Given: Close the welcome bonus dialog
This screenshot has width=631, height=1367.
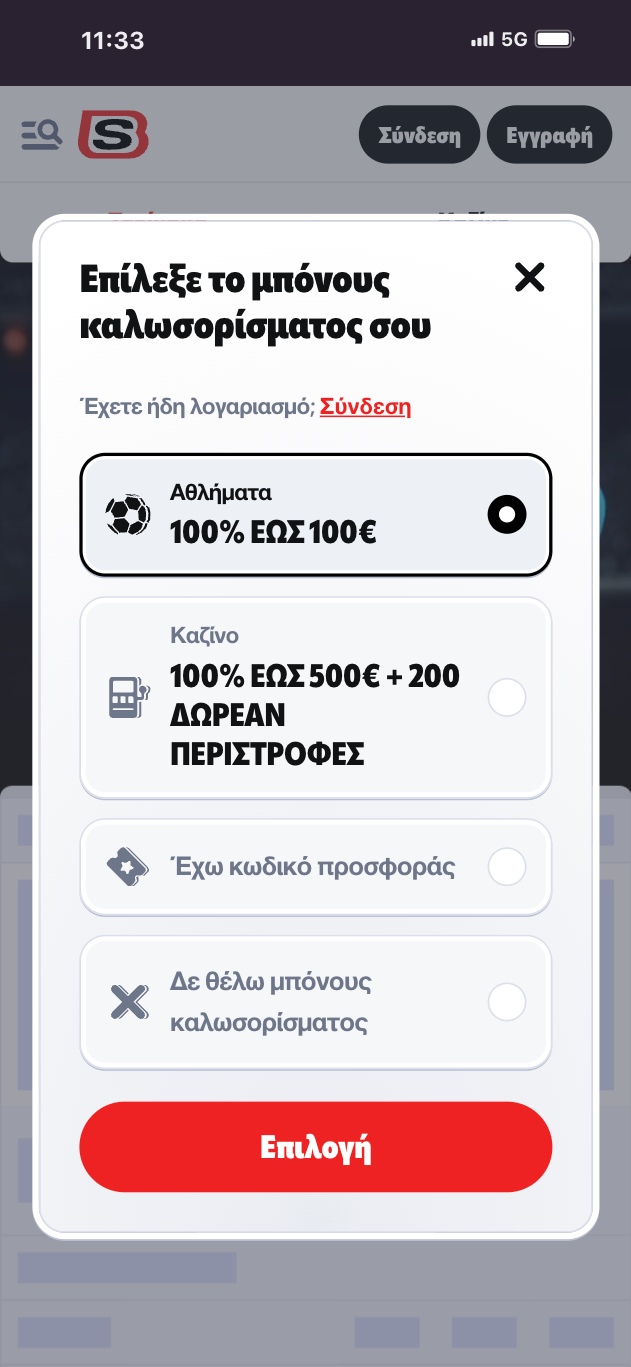Looking at the screenshot, I should click(529, 277).
